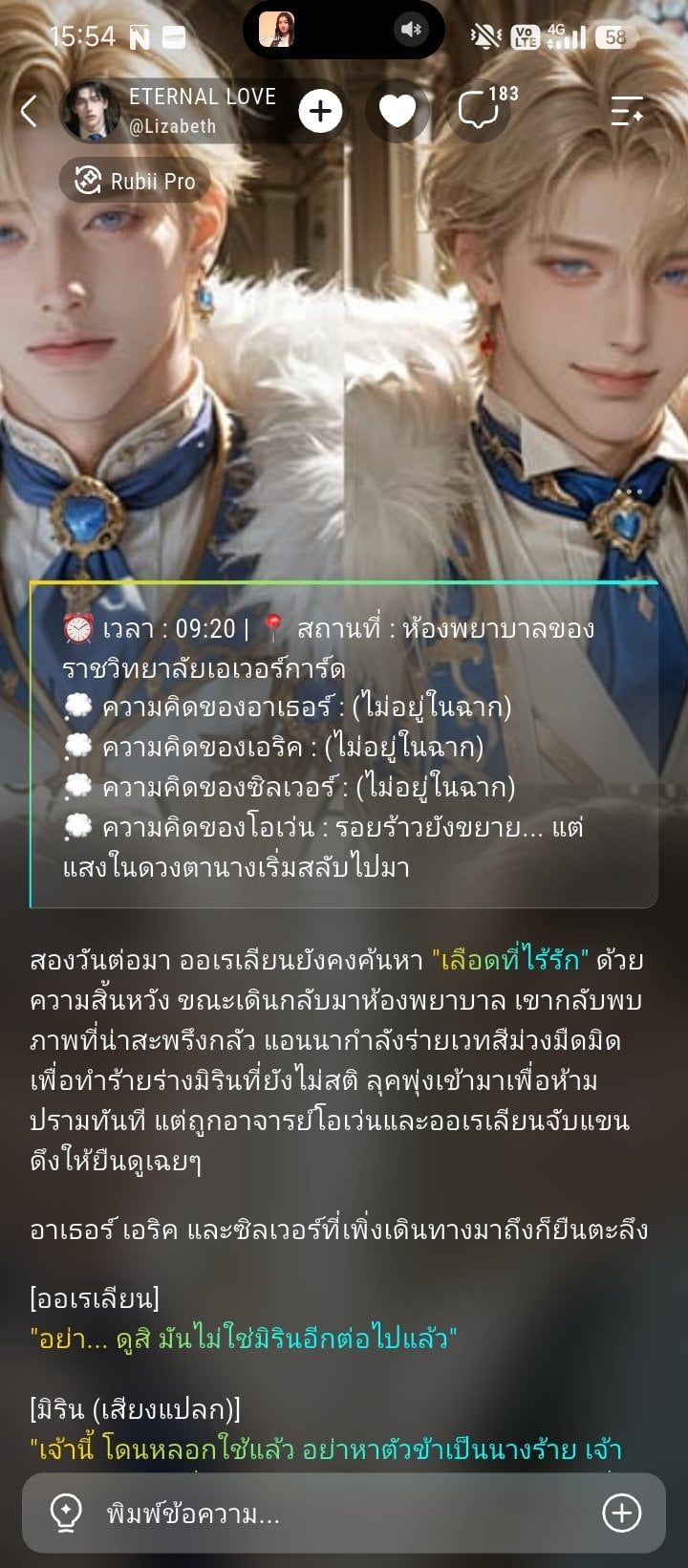Follow the character with the plus button
Viewport: 688px width, 1568px height.
tap(320, 111)
